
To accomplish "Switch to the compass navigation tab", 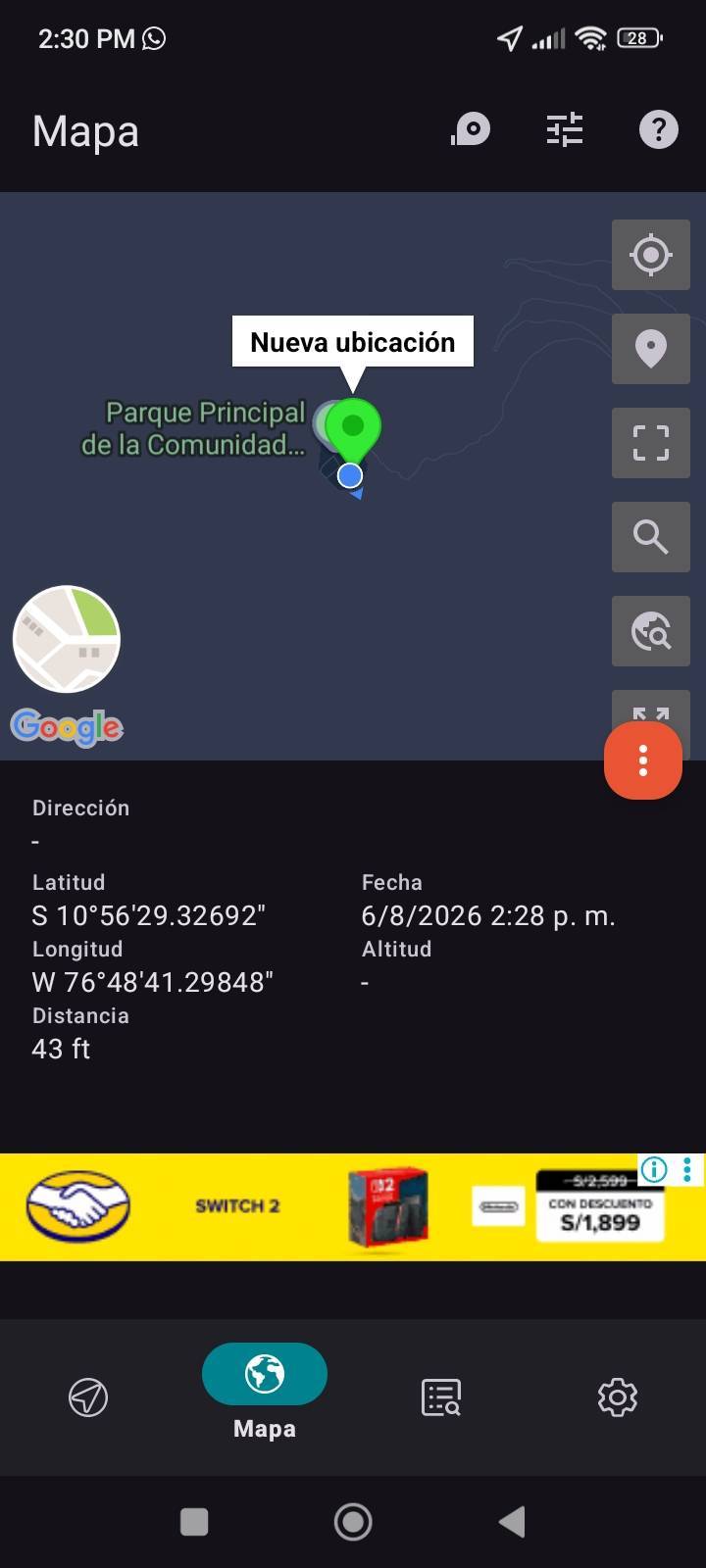I will click(88, 1397).
